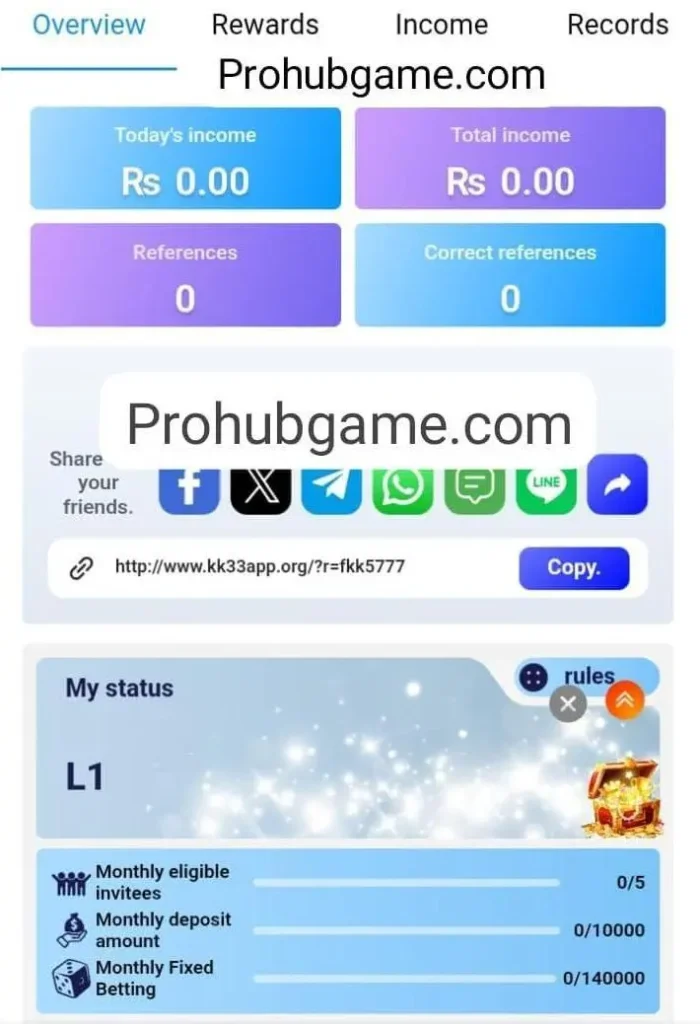Switch to the Rewards tab
The width and height of the screenshot is (700, 1024).
tap(265, 25)
